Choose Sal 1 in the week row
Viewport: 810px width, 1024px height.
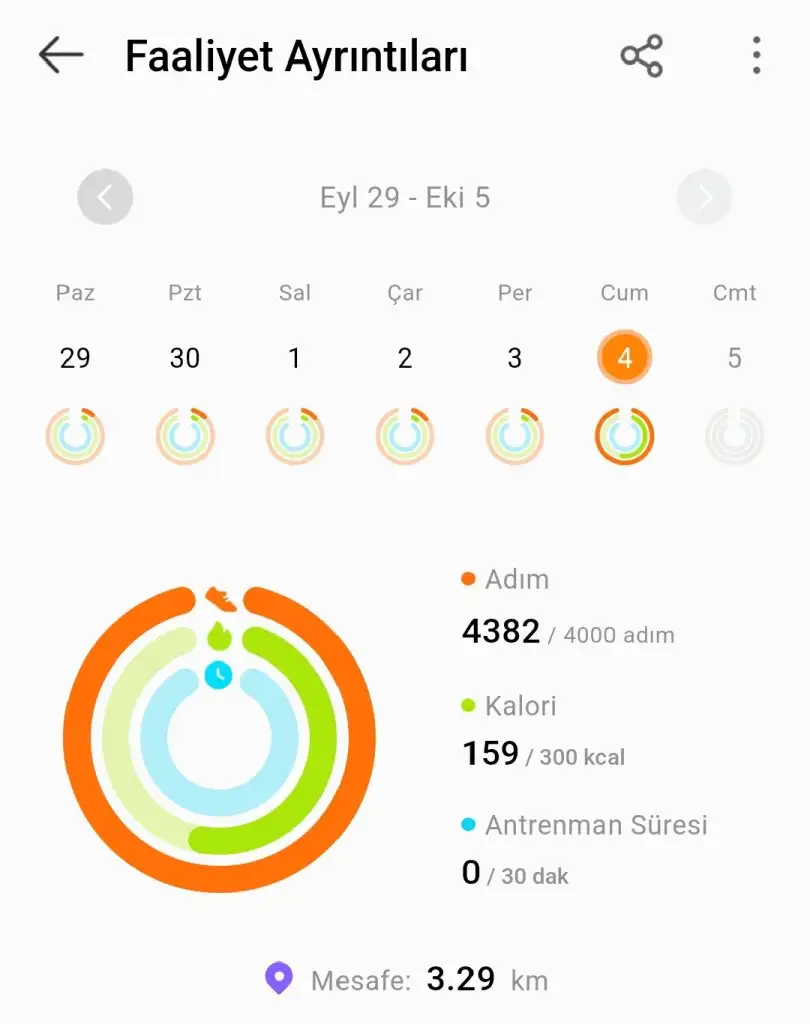coord(295,358)
